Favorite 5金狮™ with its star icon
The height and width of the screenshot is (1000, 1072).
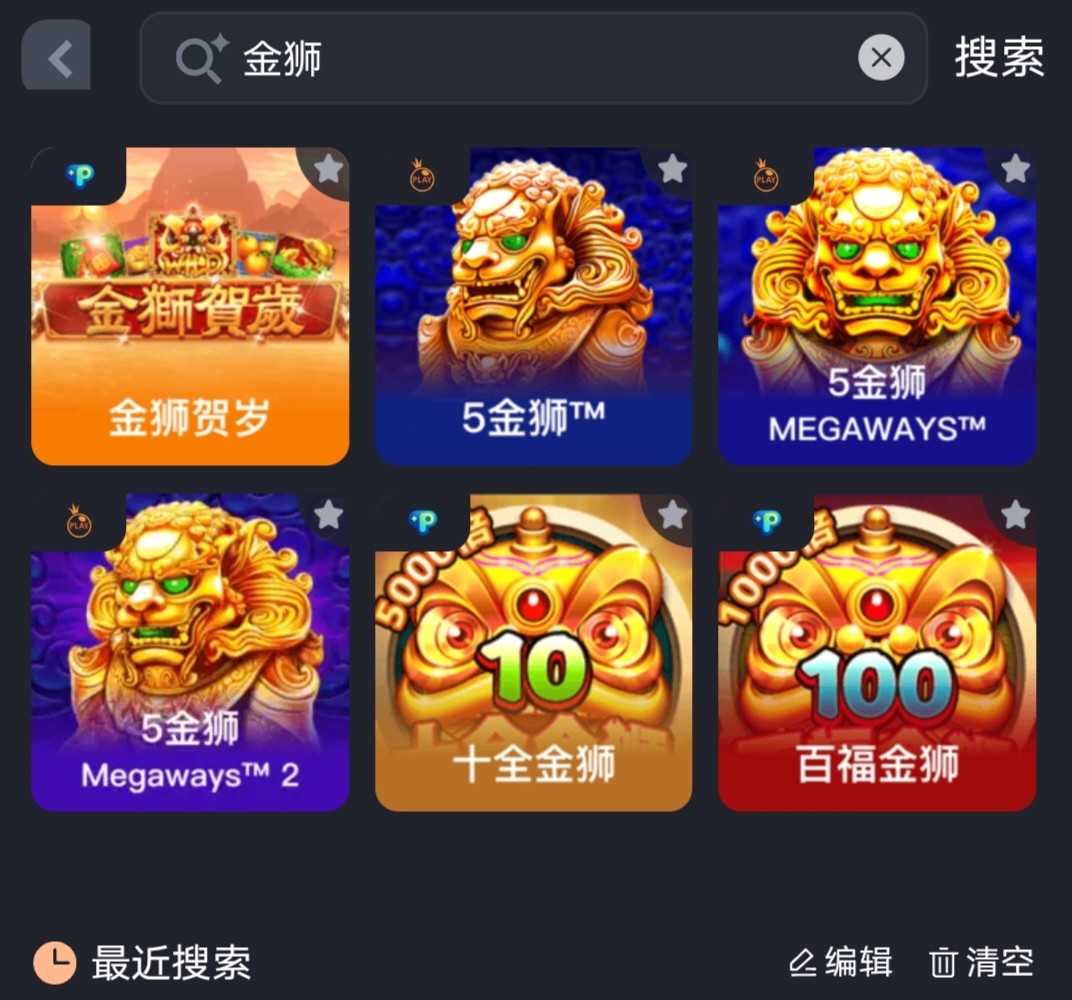(x=673, y=169)
